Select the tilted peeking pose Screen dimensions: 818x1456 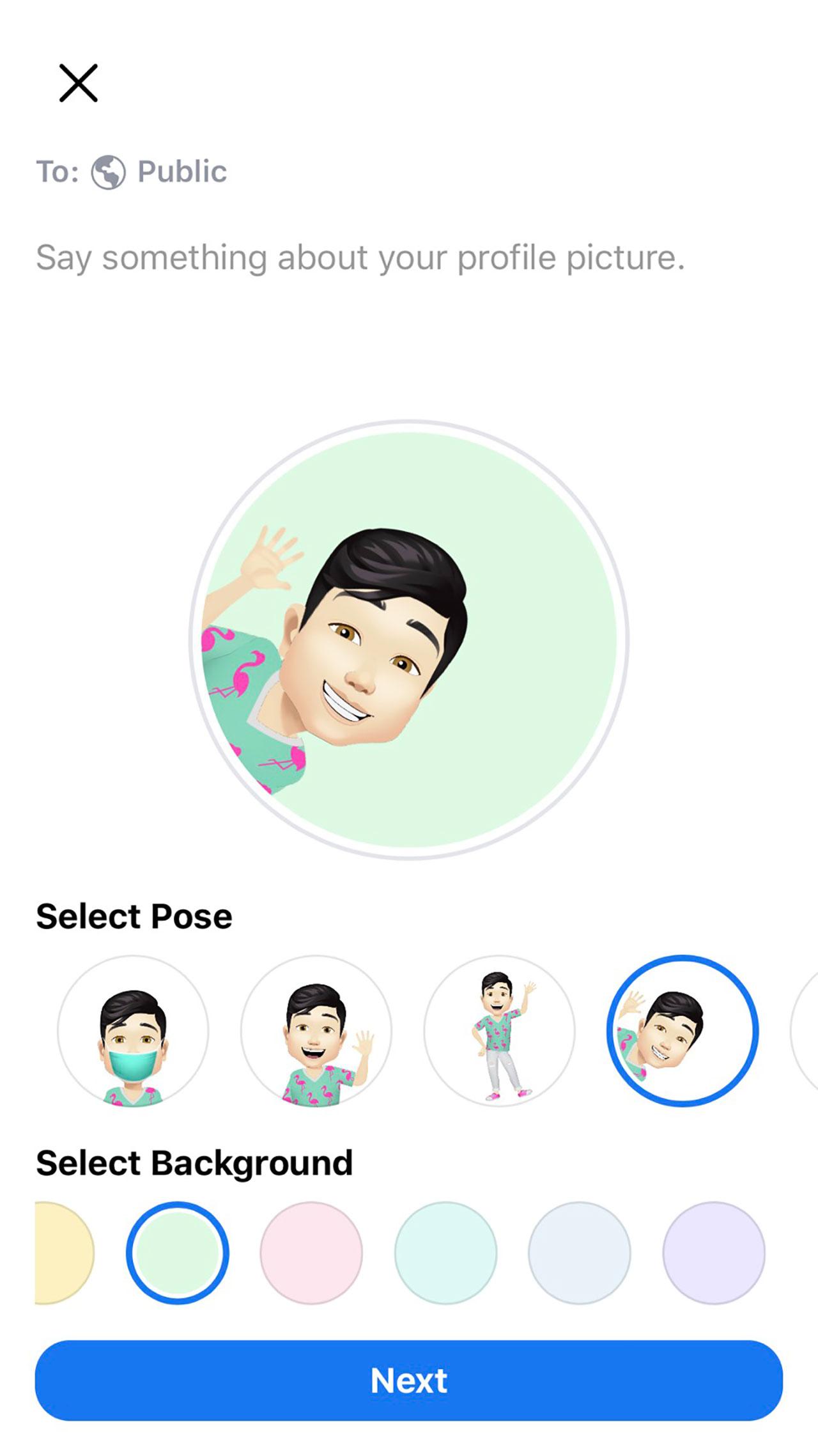click(x=683, y=1031)
